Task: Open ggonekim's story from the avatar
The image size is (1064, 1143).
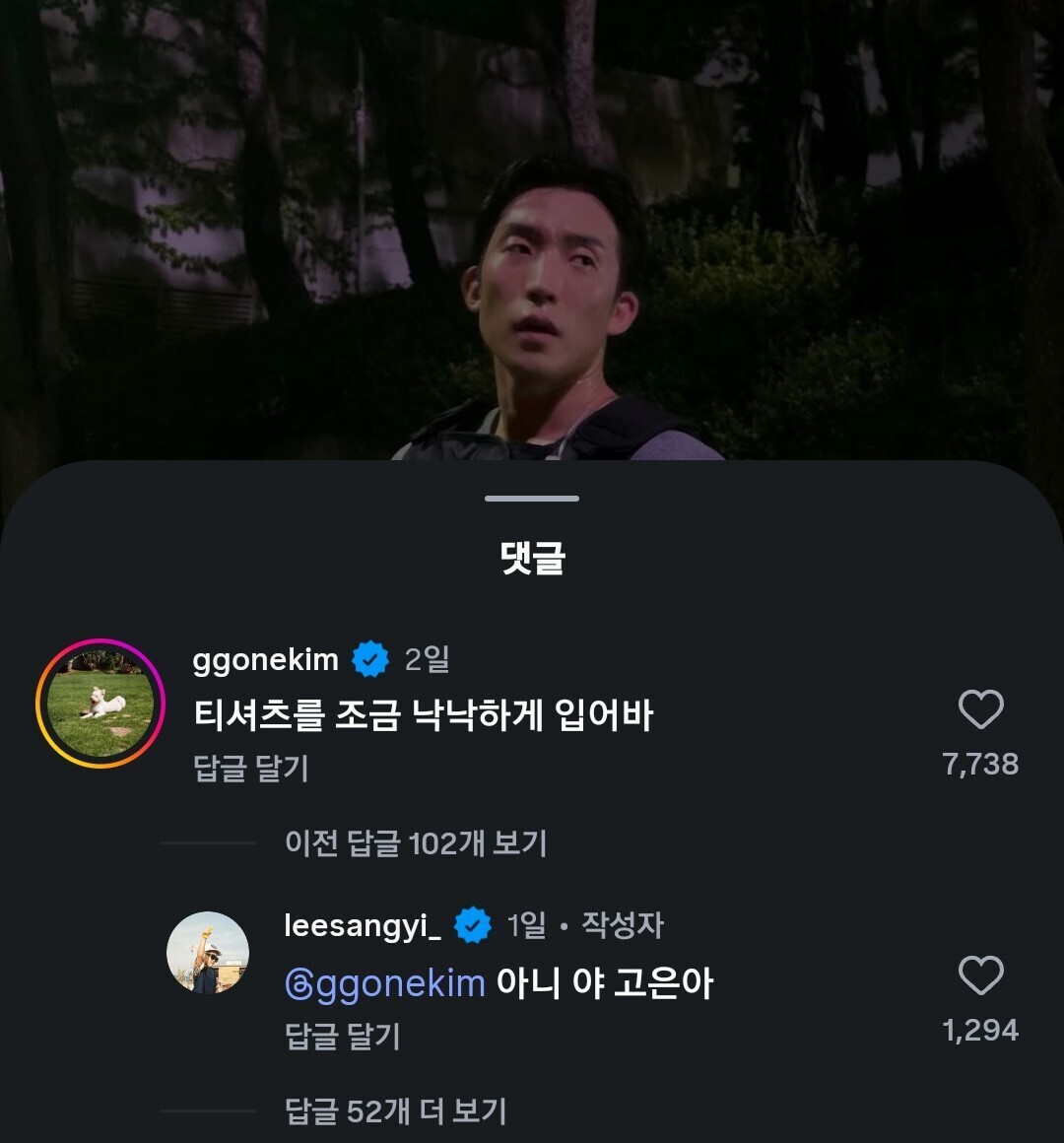Action: pos(100,704)
